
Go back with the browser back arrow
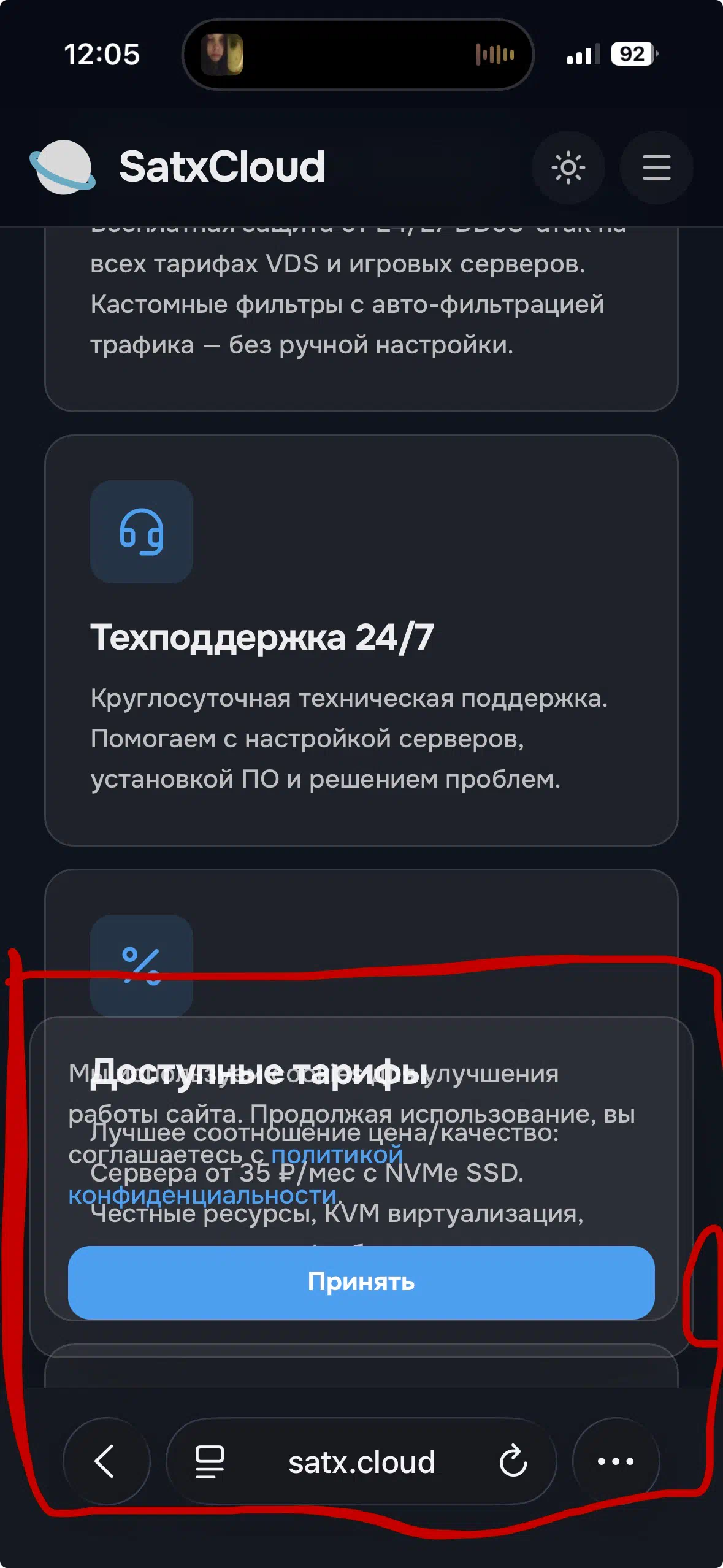pyautogui.click(x=105, y=1461)
